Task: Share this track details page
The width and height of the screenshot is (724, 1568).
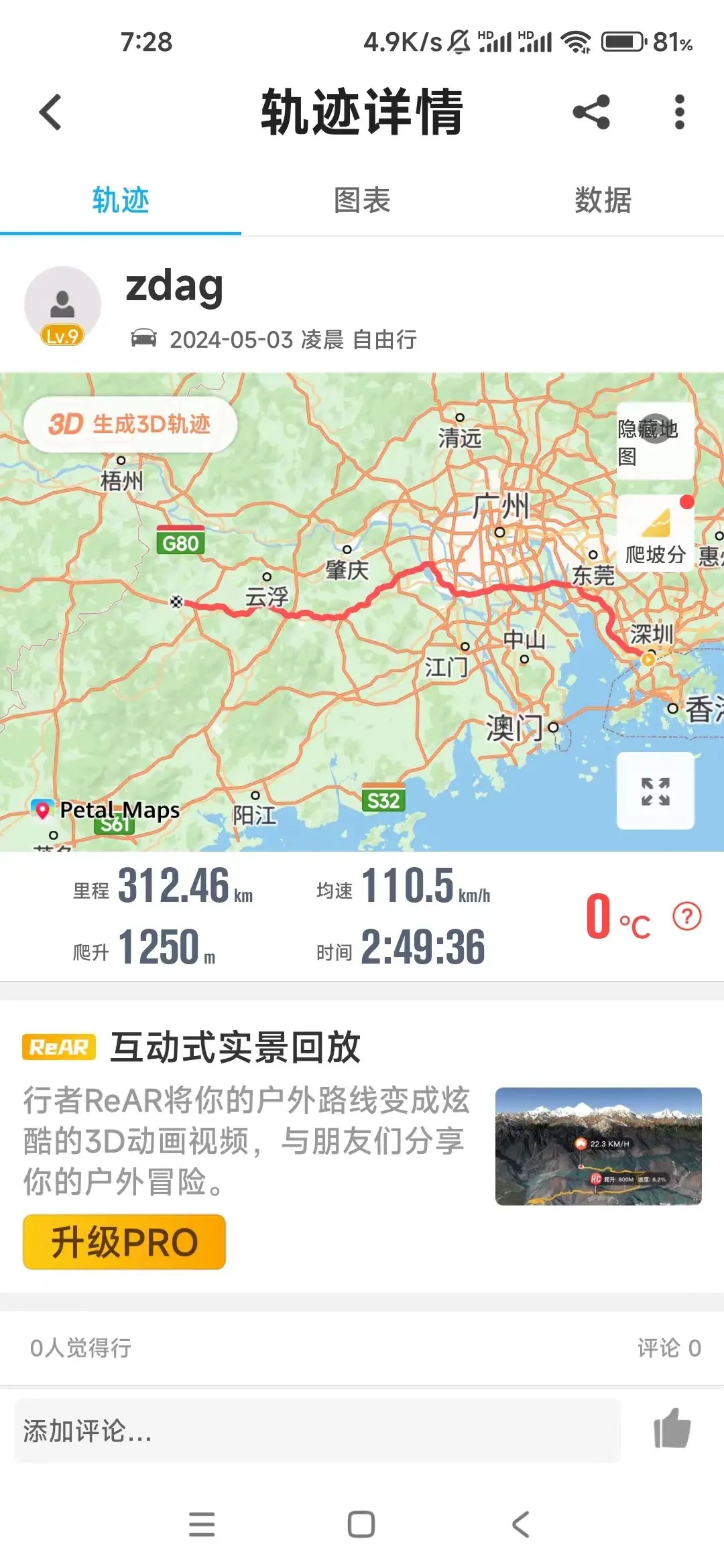Action: click(x=591, y=112)
